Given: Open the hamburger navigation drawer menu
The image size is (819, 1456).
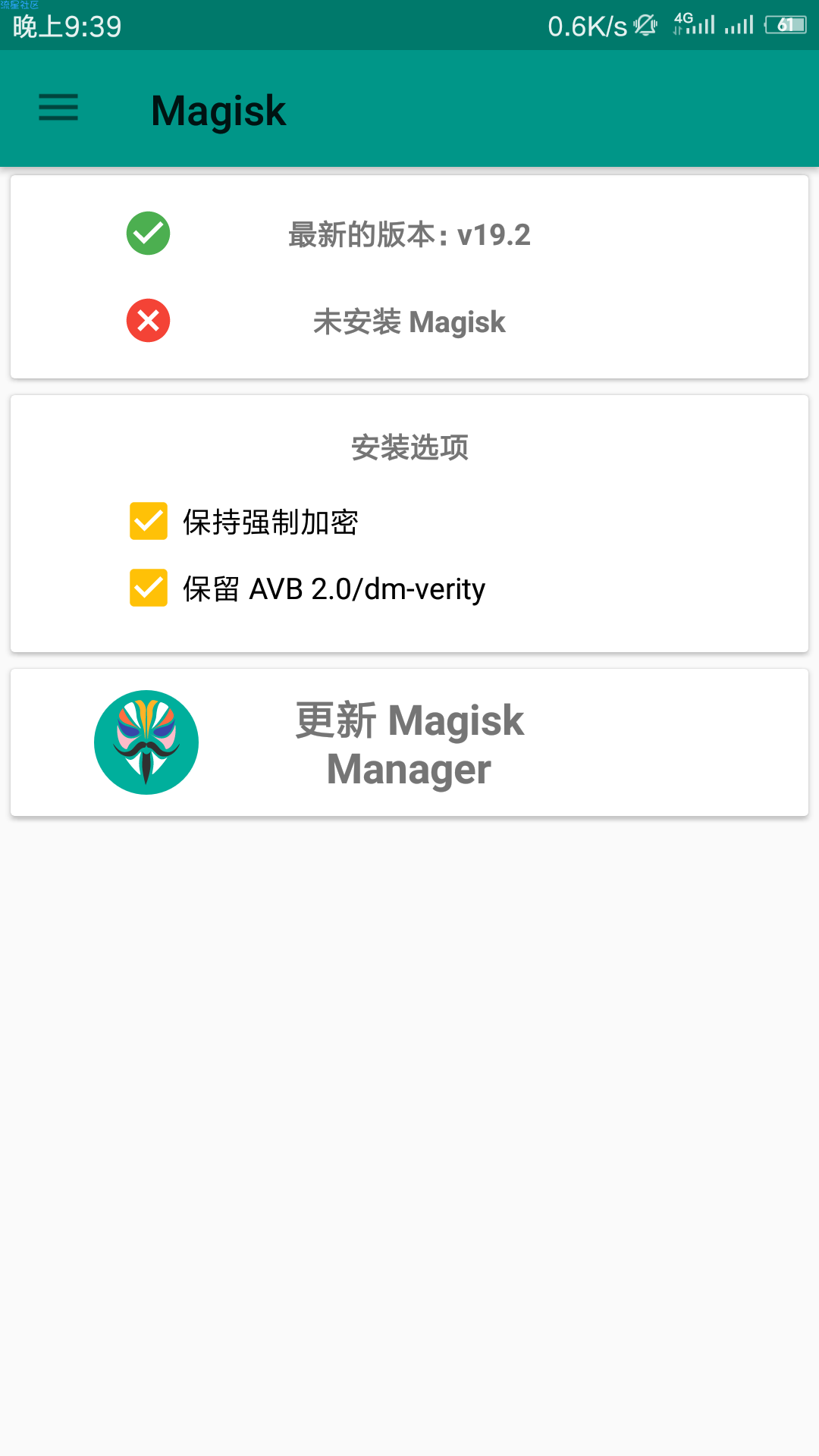Looking at the screenshot, I should pos(58,108).
